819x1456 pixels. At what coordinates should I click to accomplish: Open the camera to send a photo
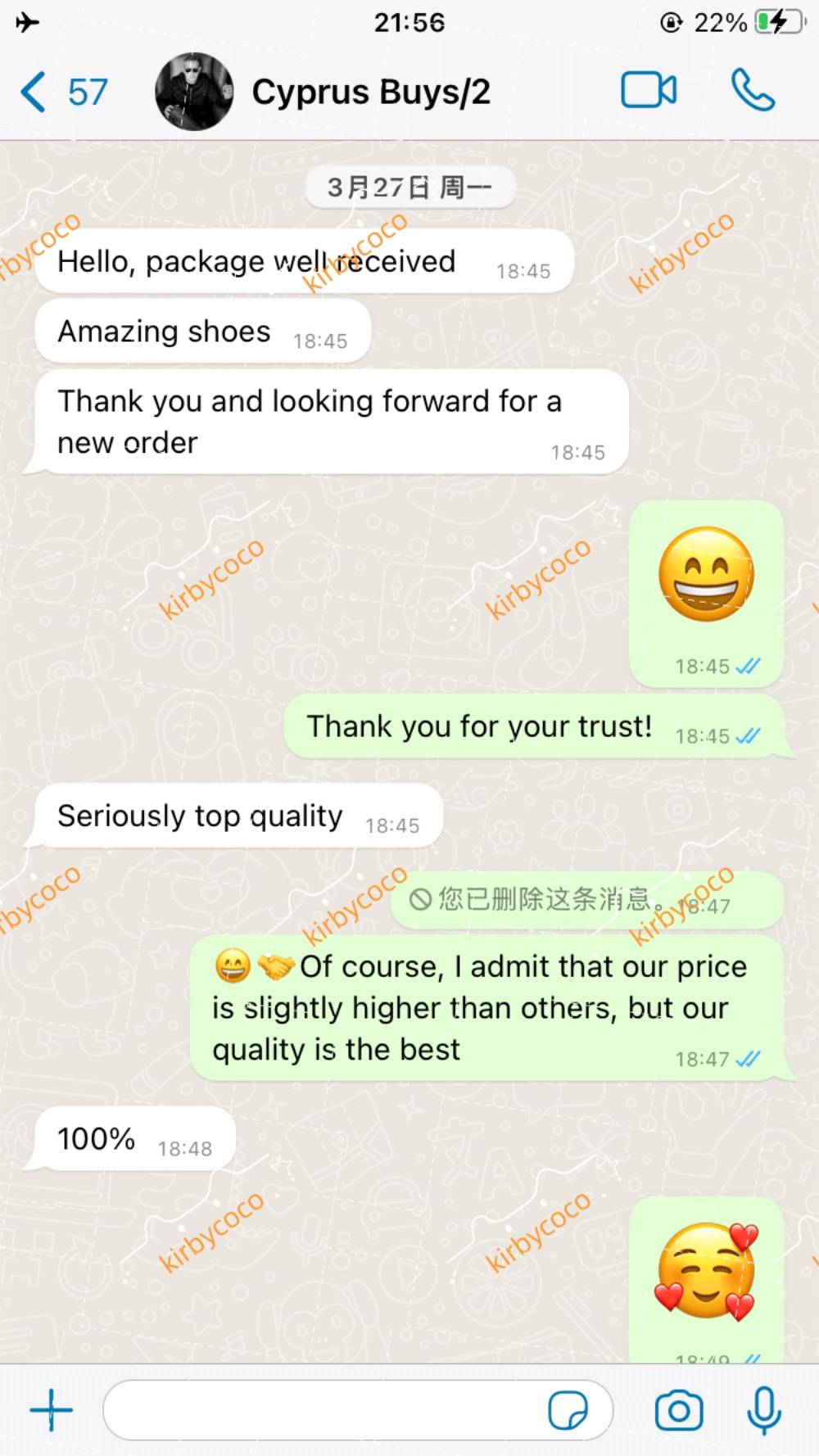click(679, 1410)
